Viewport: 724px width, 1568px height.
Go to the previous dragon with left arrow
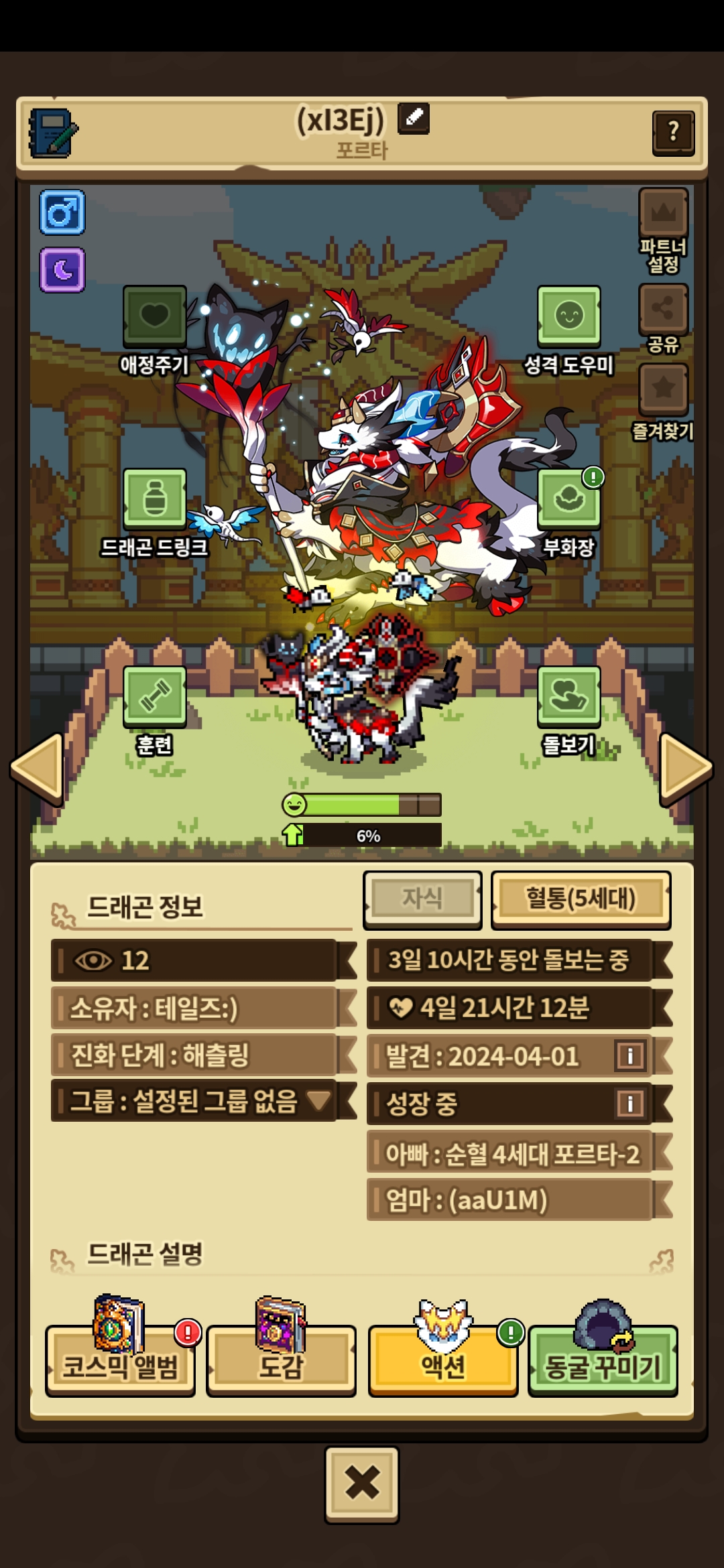[38, 768]
